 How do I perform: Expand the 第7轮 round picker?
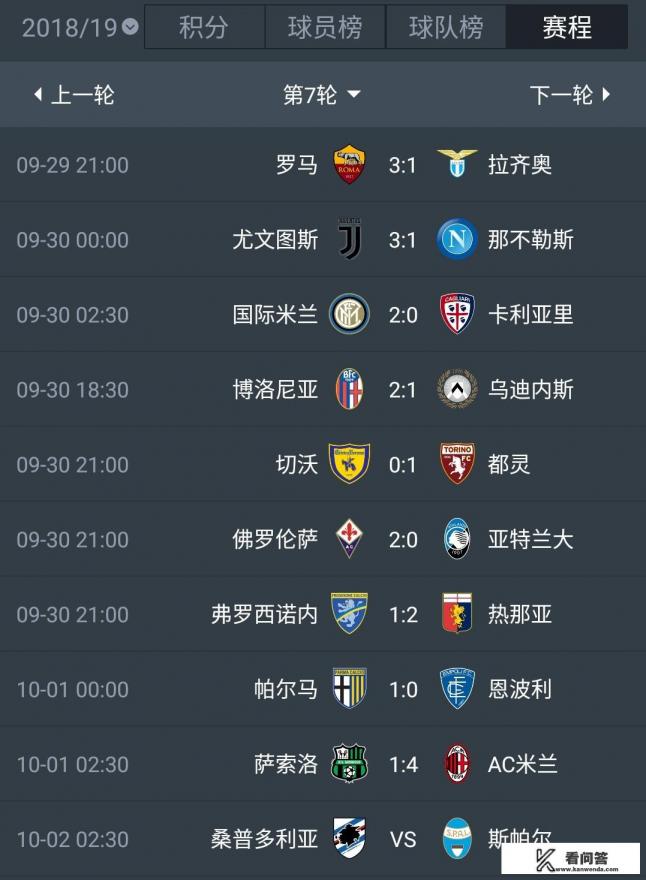[x=322, y=95]
